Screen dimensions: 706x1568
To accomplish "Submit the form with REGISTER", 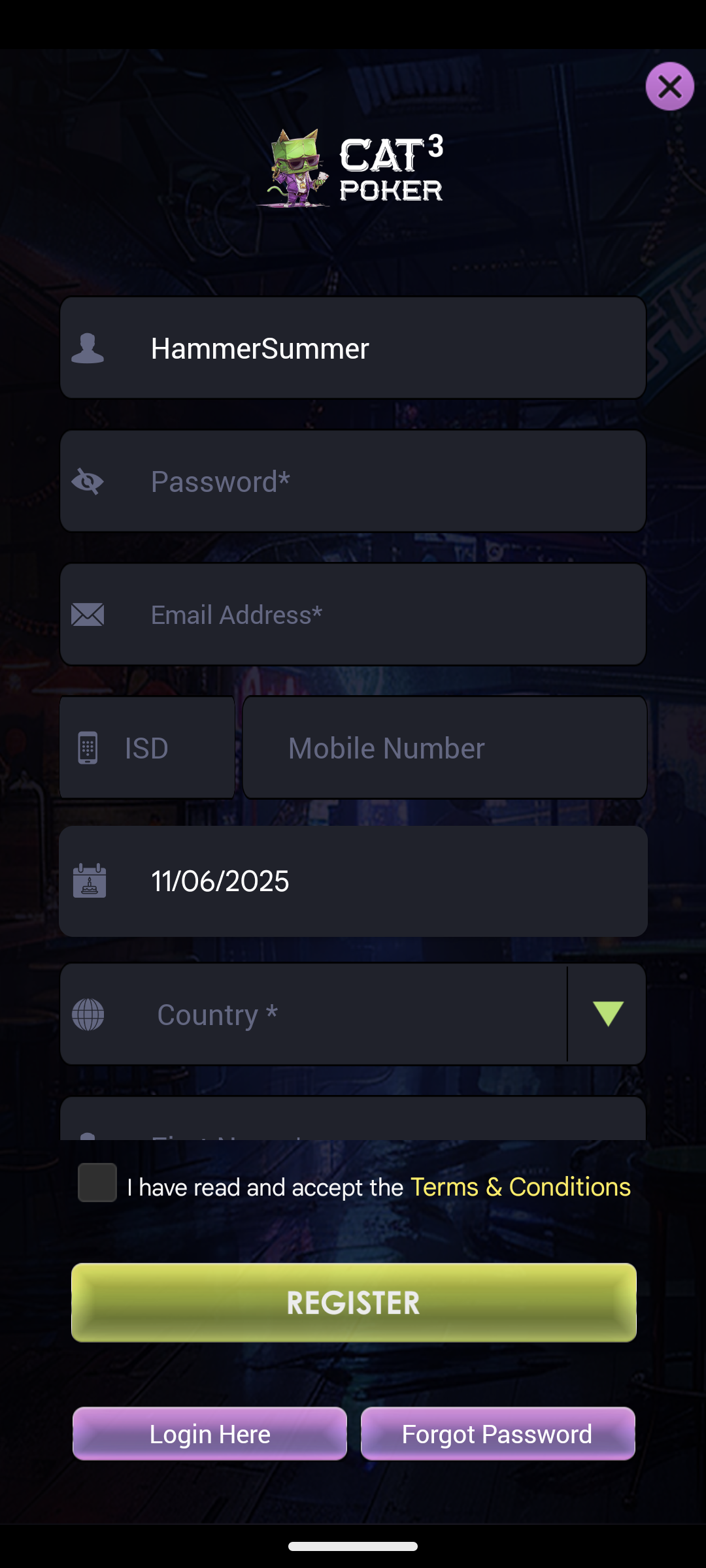I will coord(354,1303).
